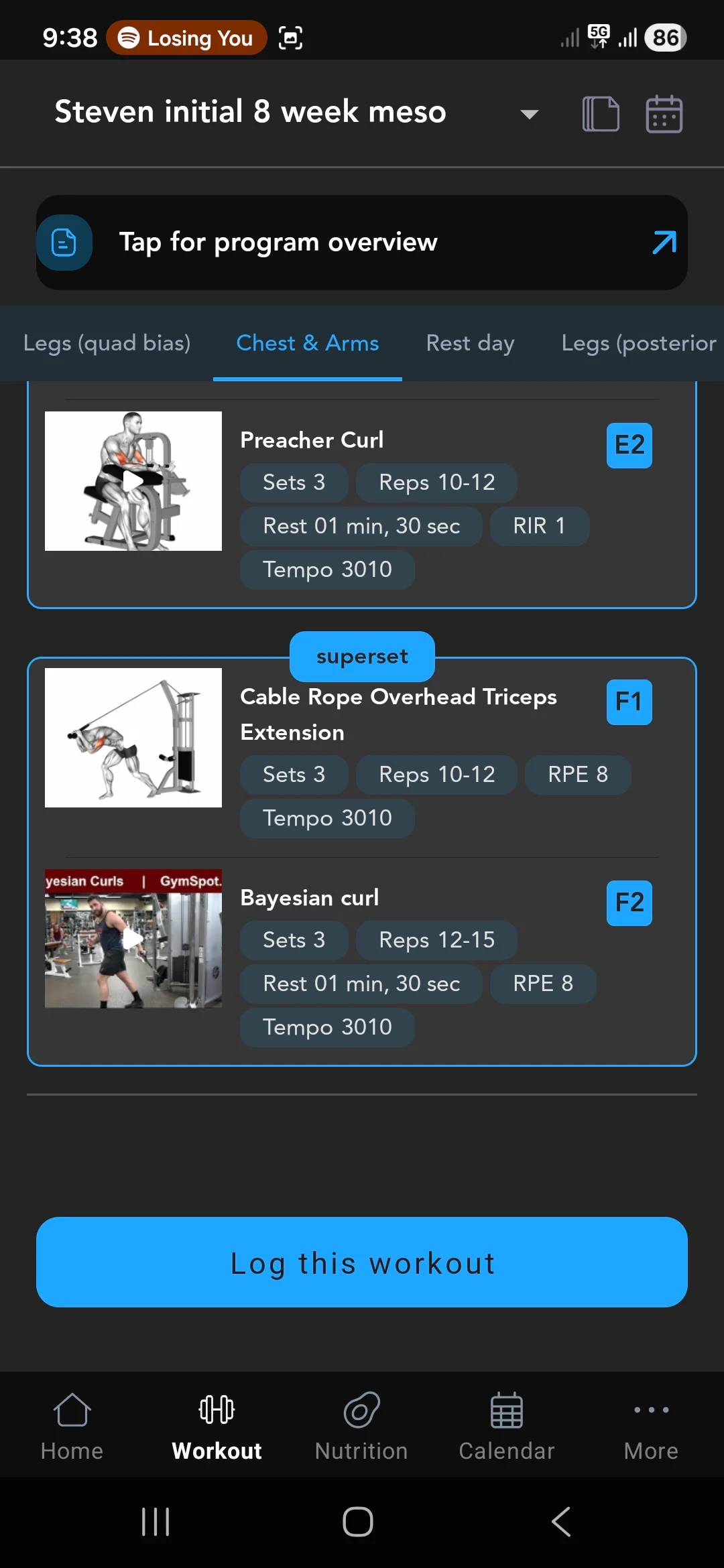Switch to Legs (posterior tab

(x=638, y=343)
